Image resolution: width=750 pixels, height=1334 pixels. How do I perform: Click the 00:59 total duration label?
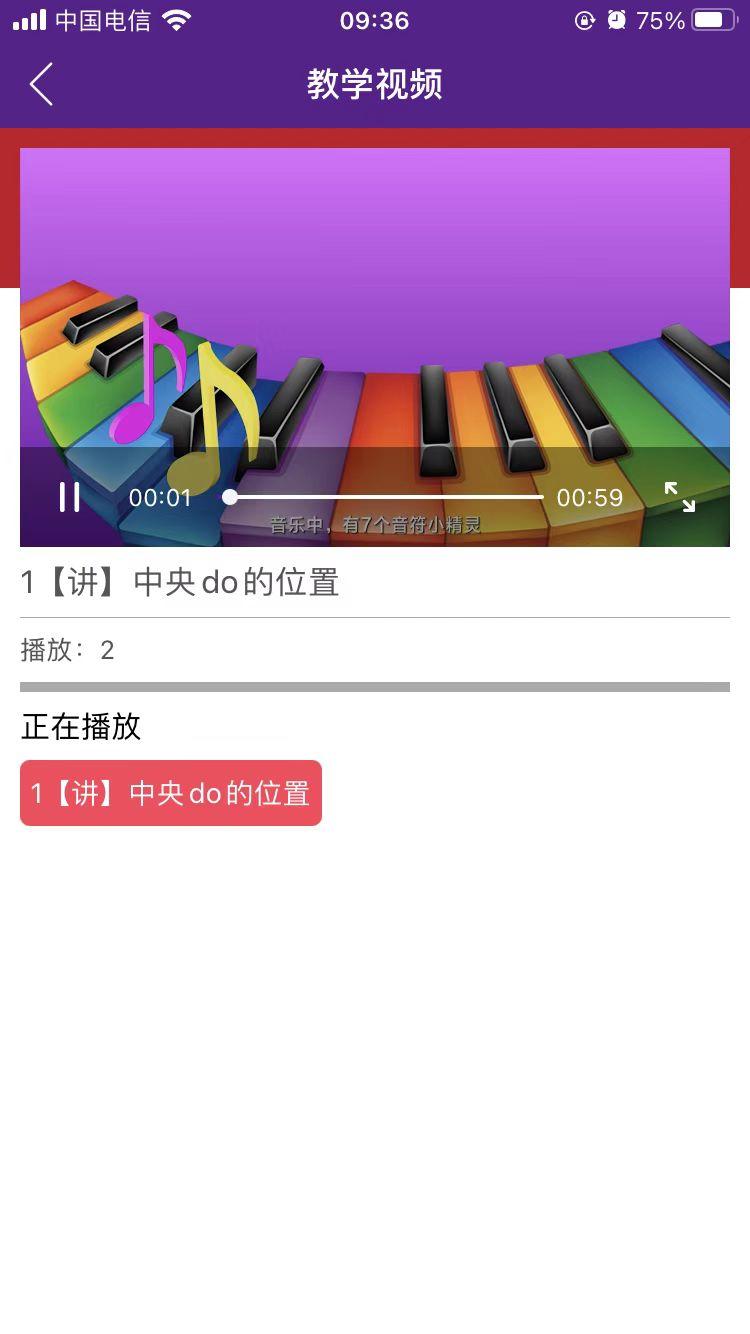tap(590, 497)
